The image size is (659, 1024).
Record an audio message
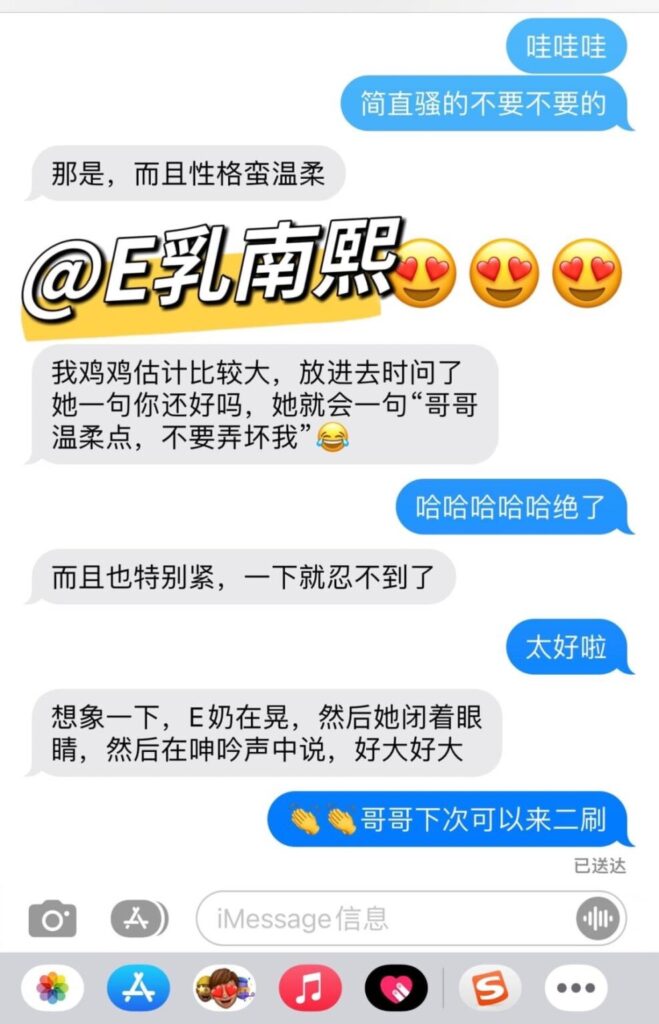(x=599, y=918)
